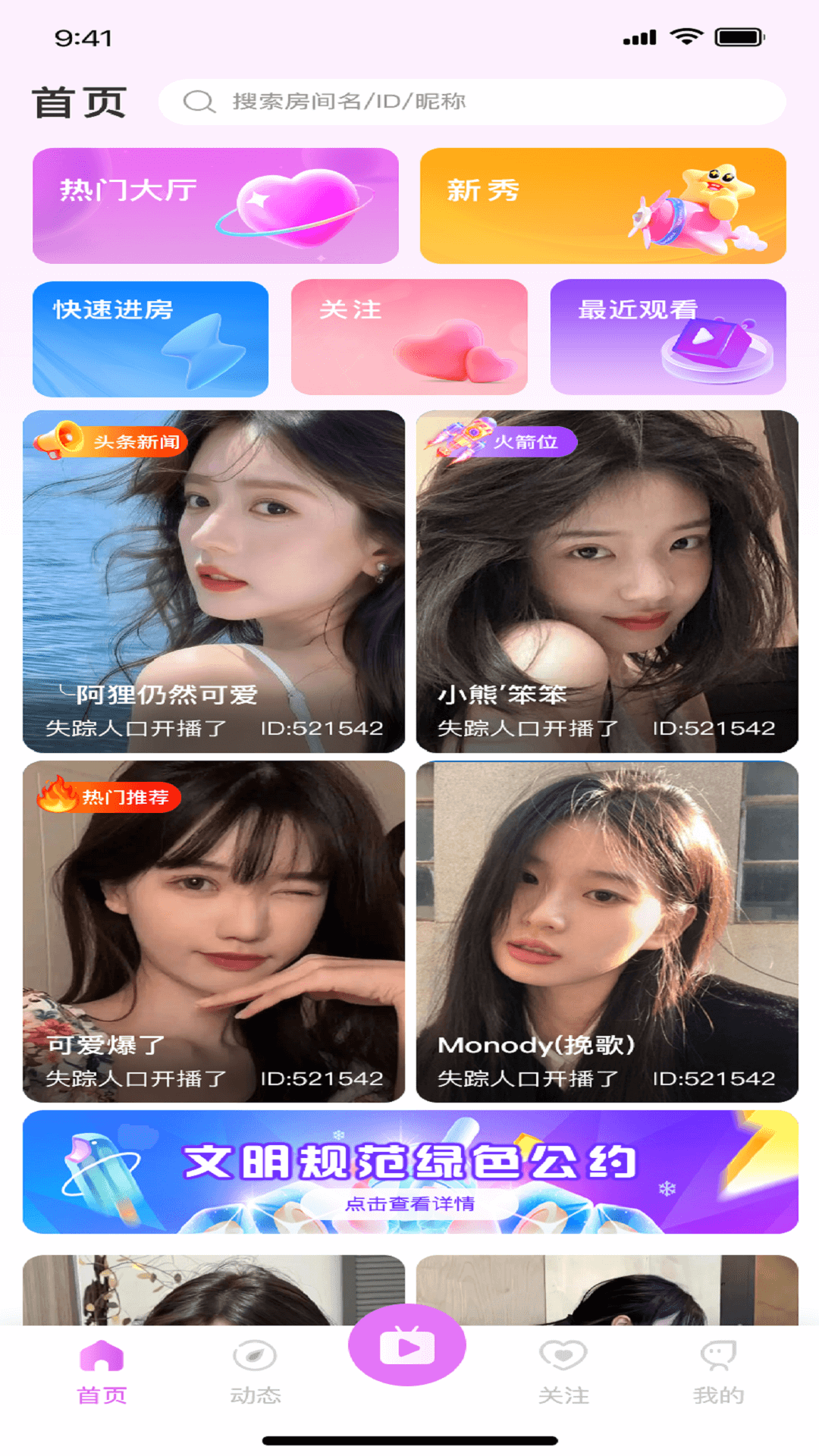Open the 文明规范绿色公约 banner
This screenshot has height=1456, width=819.
[x=409, y=1172]
